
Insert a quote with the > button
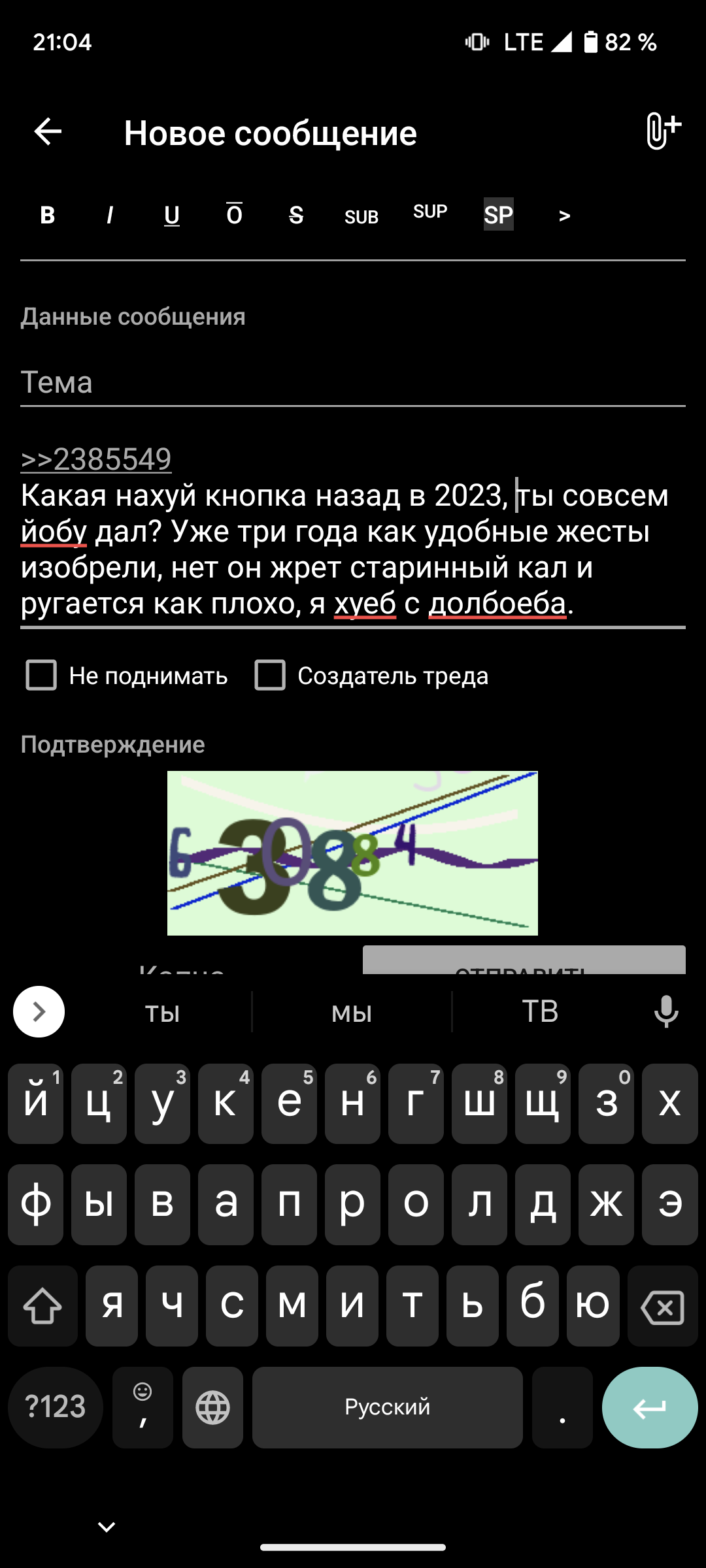pos(565,216)
